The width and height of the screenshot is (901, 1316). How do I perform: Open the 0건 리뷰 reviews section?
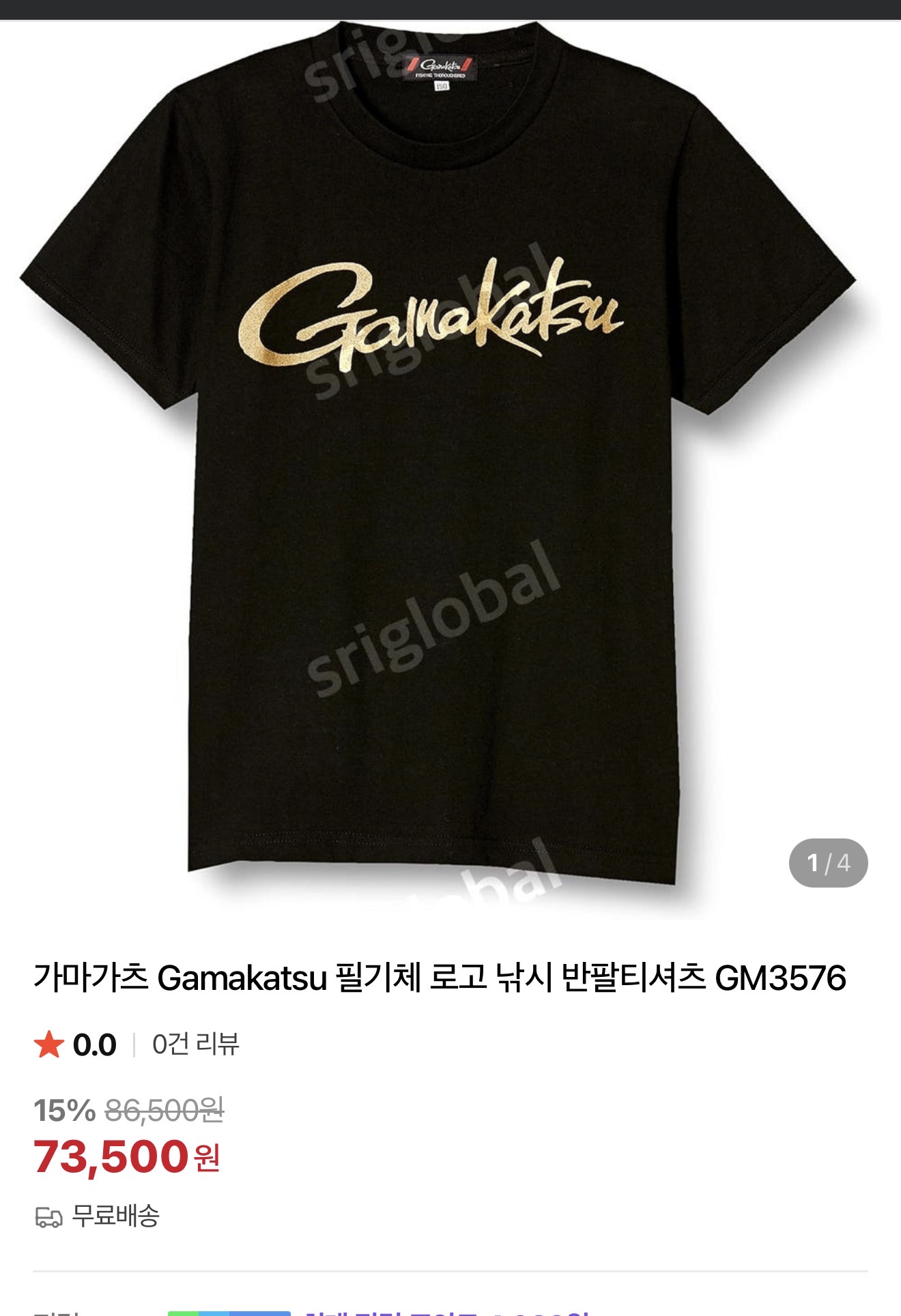pos(195,1044)
